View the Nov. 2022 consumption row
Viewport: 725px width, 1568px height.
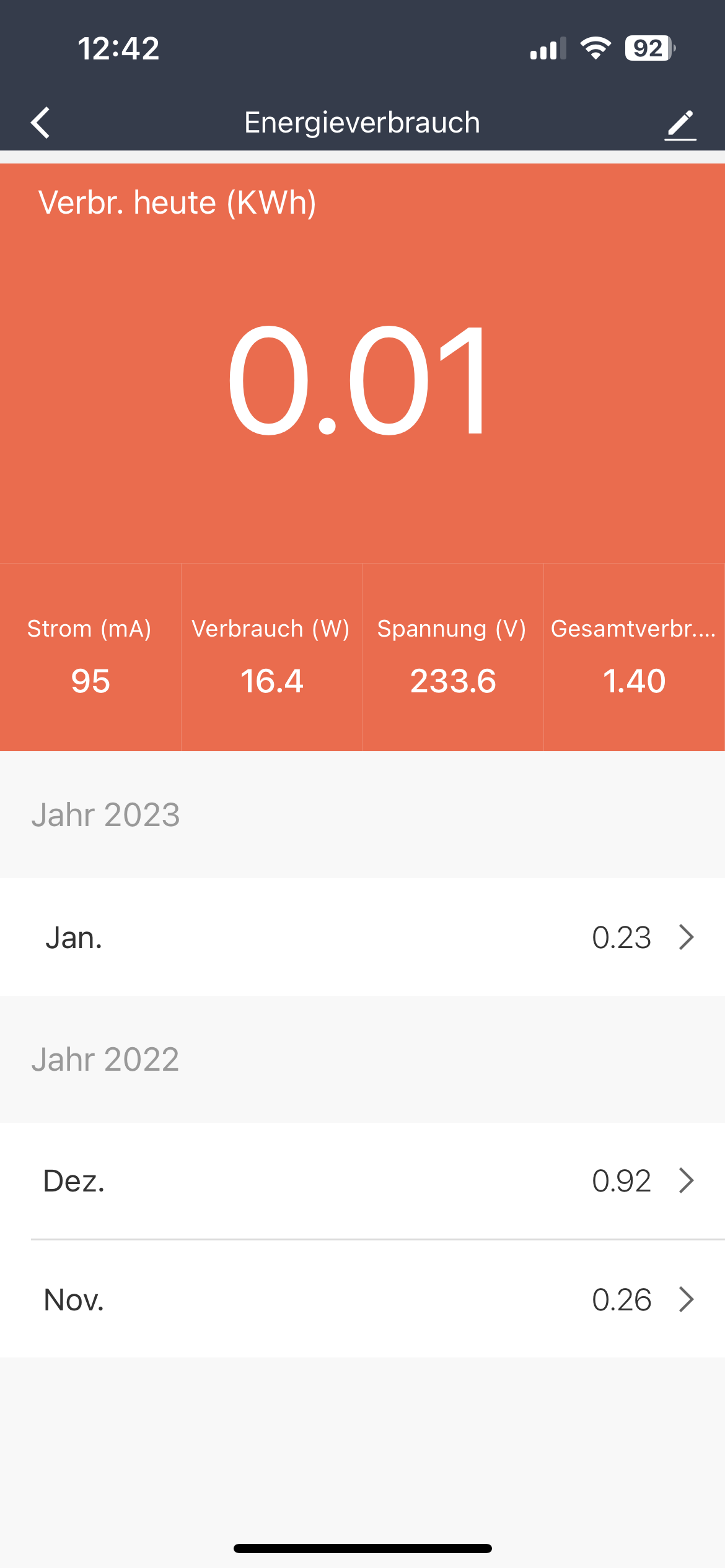coord(362,1299)
